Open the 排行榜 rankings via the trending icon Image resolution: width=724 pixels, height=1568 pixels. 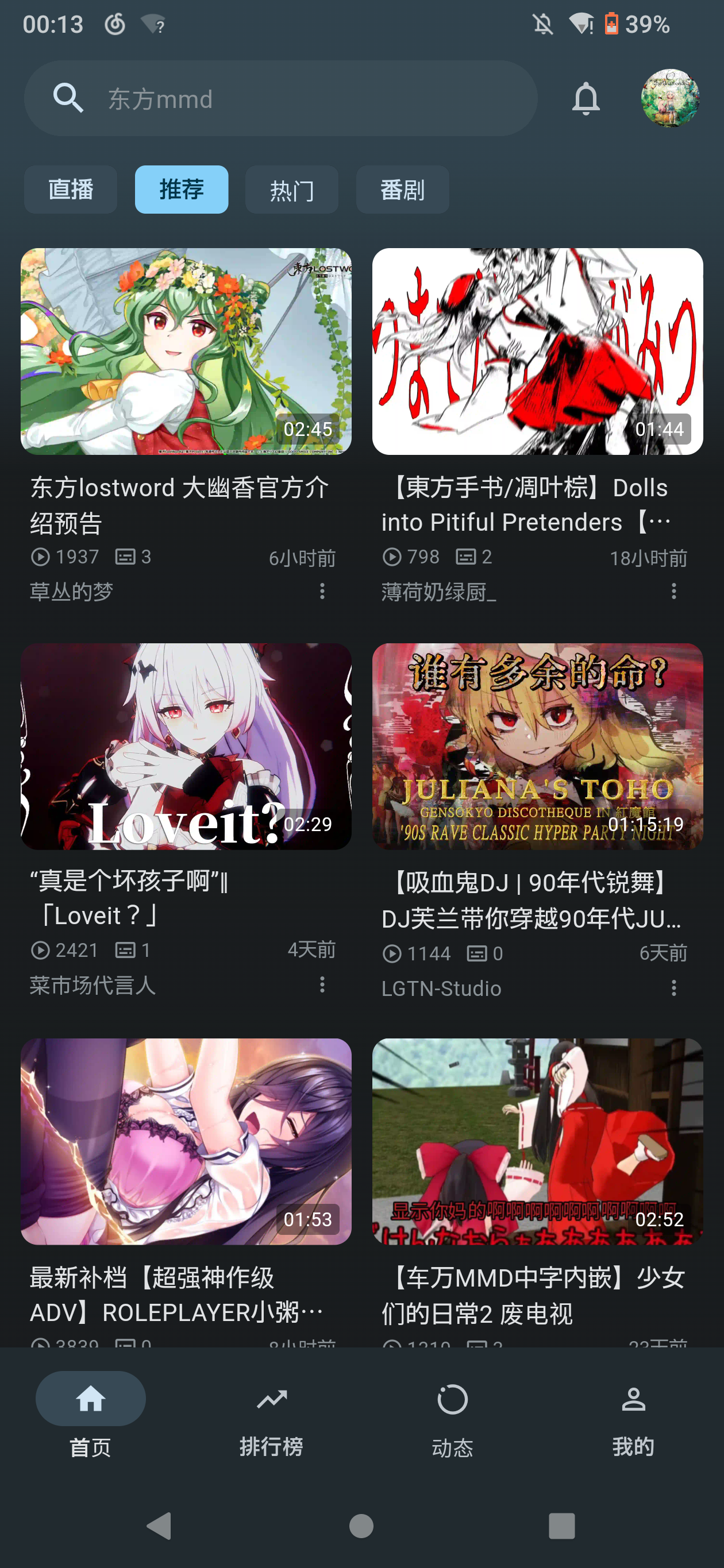pos(272,1399)
